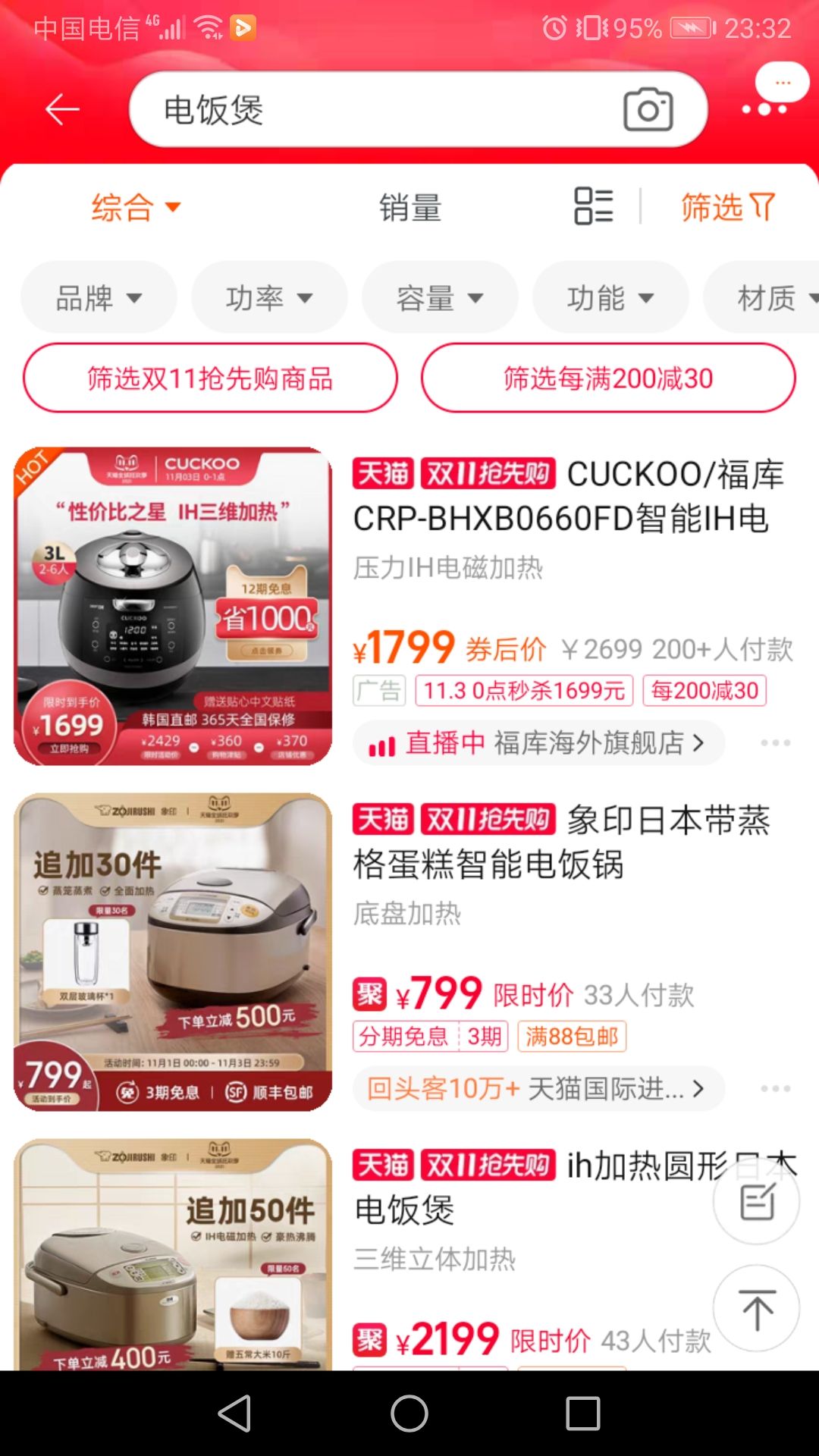The height and width of the screenshot is (1456, 819).
Task: Select 筛选双11抢先购商品 filter
Action: coord(210,378)
